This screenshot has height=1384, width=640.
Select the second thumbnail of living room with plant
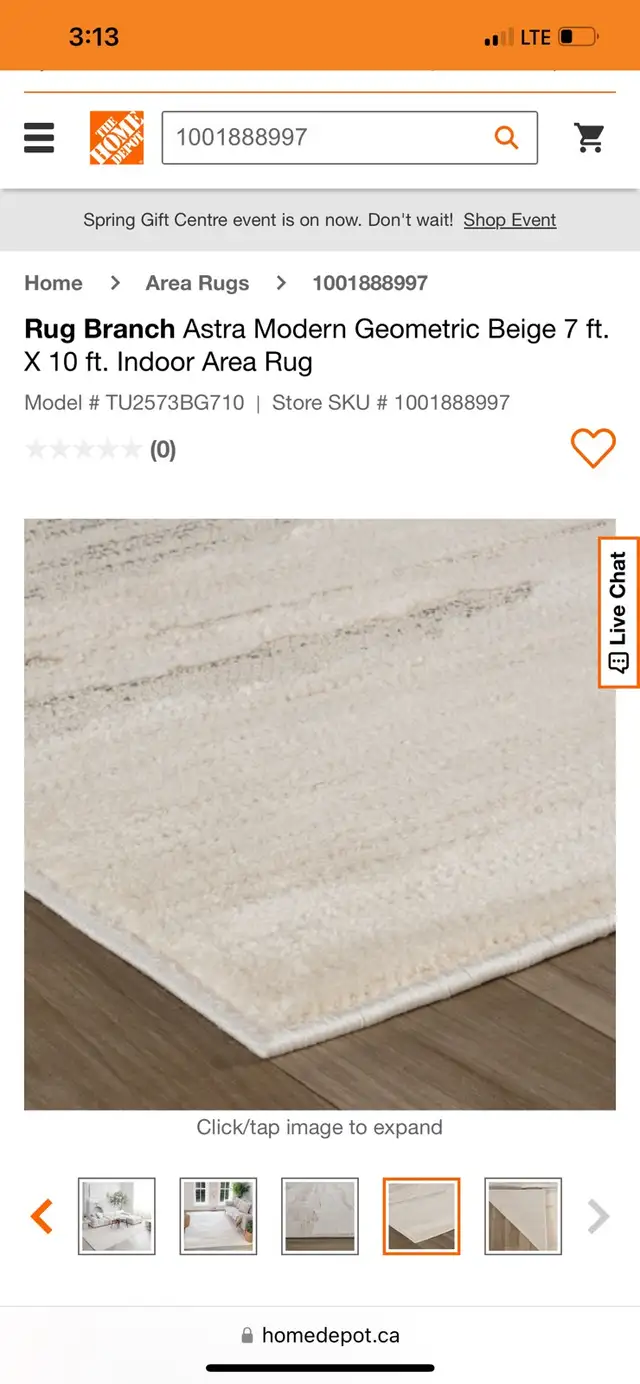coord(218,1216)
